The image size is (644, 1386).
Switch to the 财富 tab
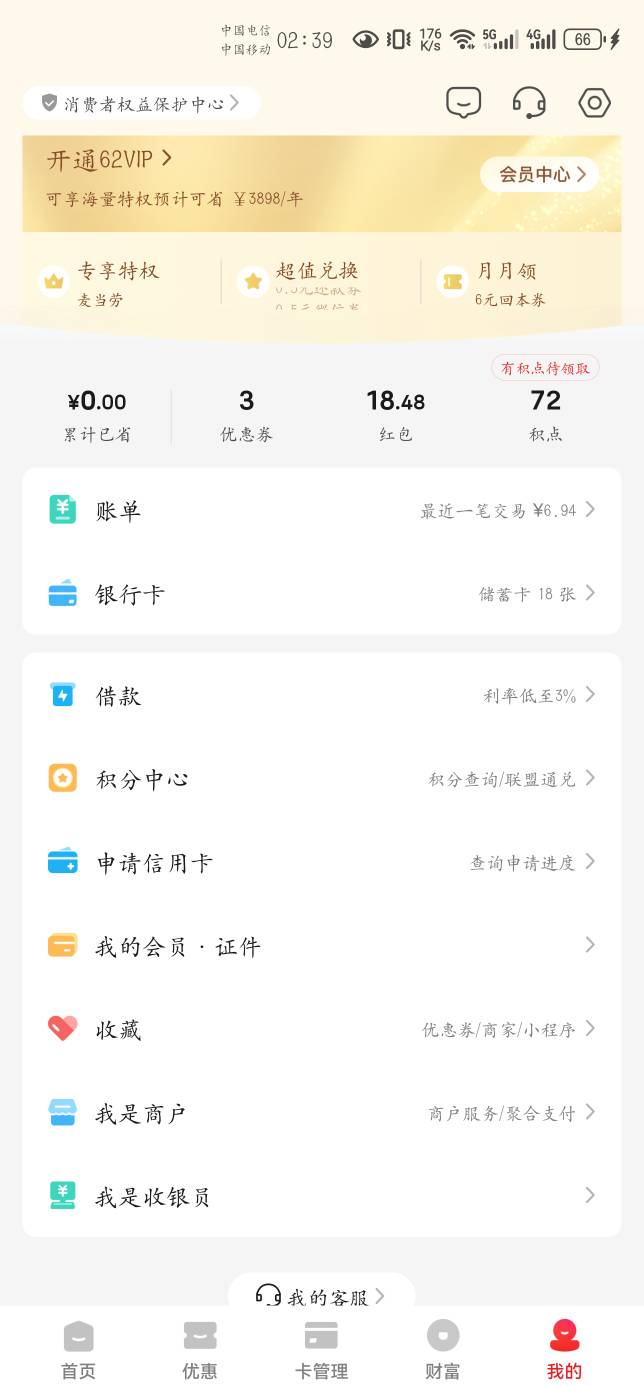point(442,1349)
